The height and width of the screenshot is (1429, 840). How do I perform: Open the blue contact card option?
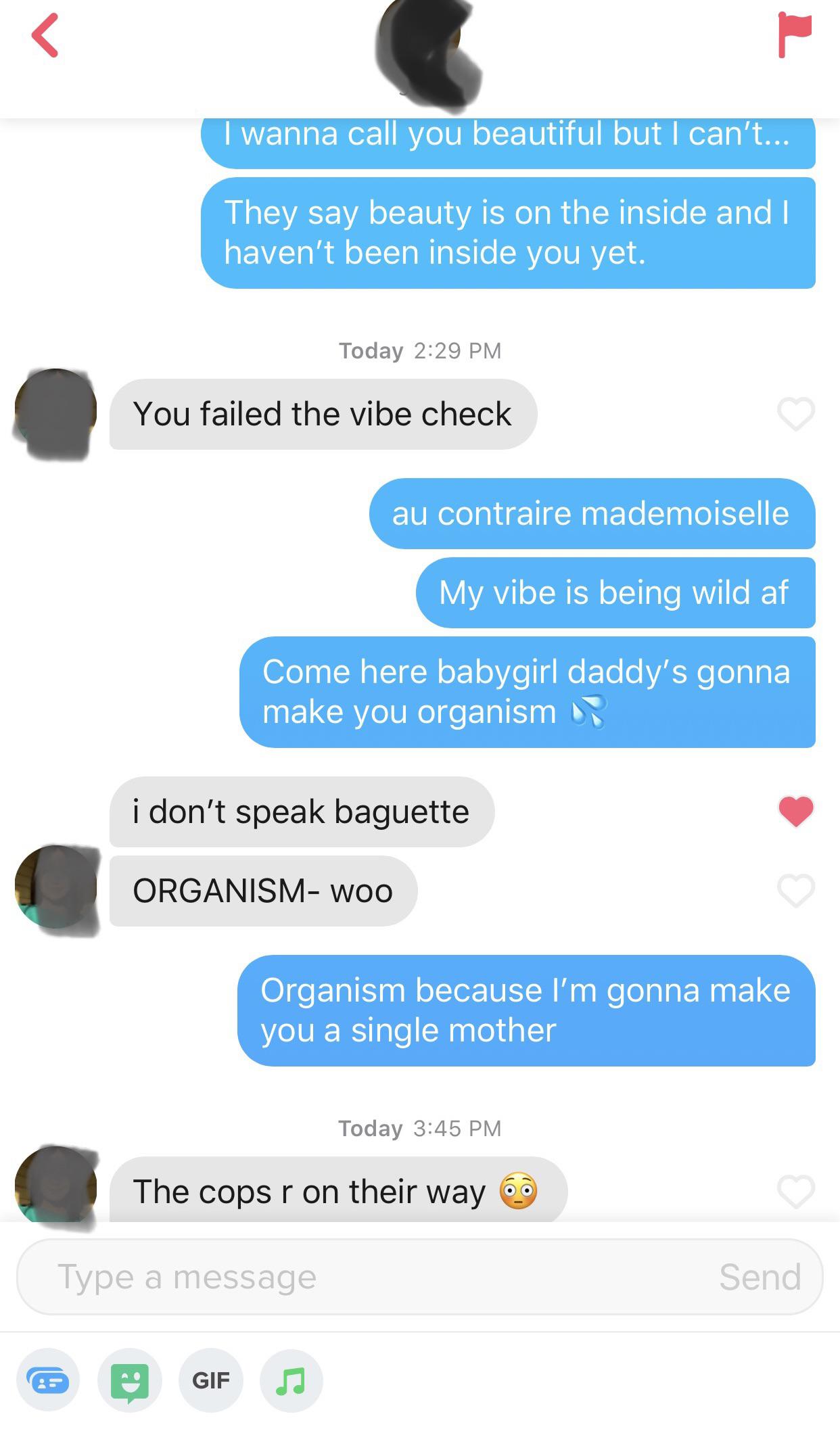[x=47, y=1380]
